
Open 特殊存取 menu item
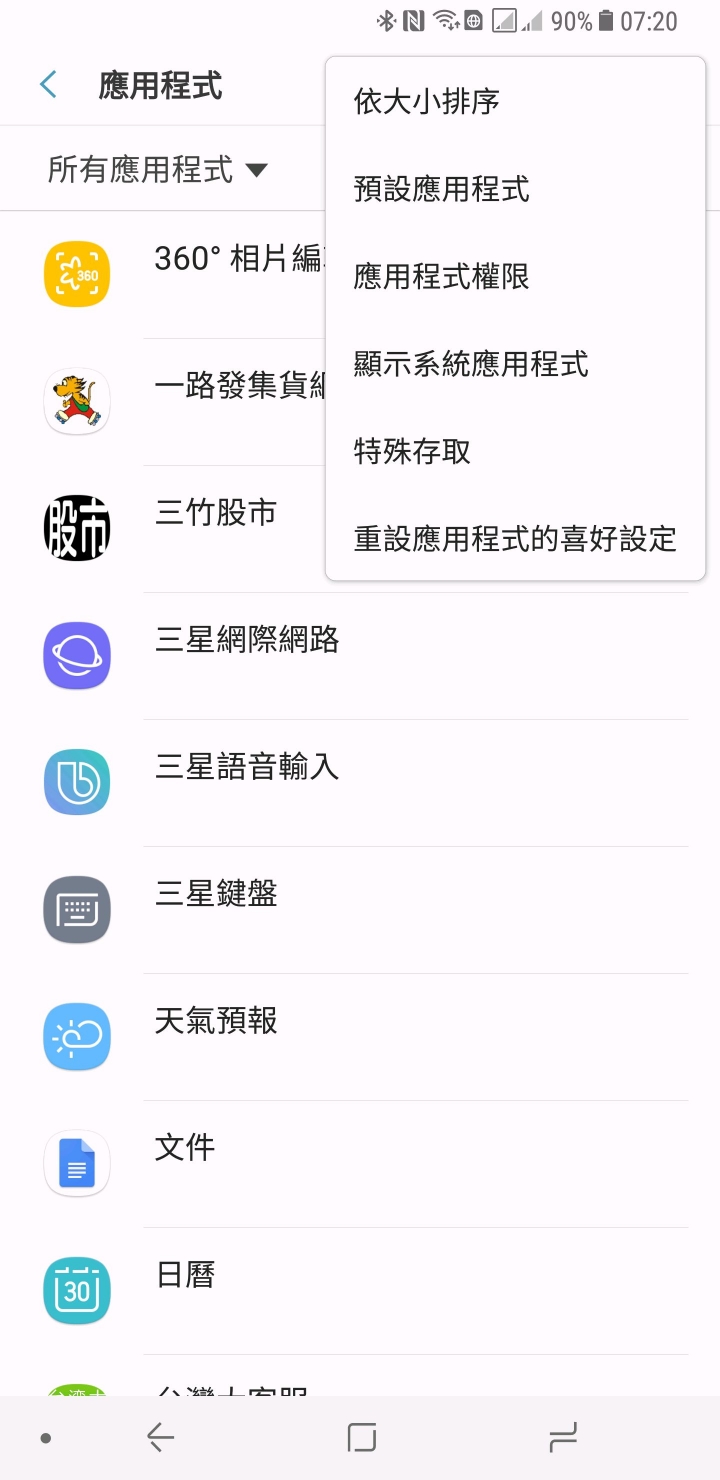(x=412, y=452)
